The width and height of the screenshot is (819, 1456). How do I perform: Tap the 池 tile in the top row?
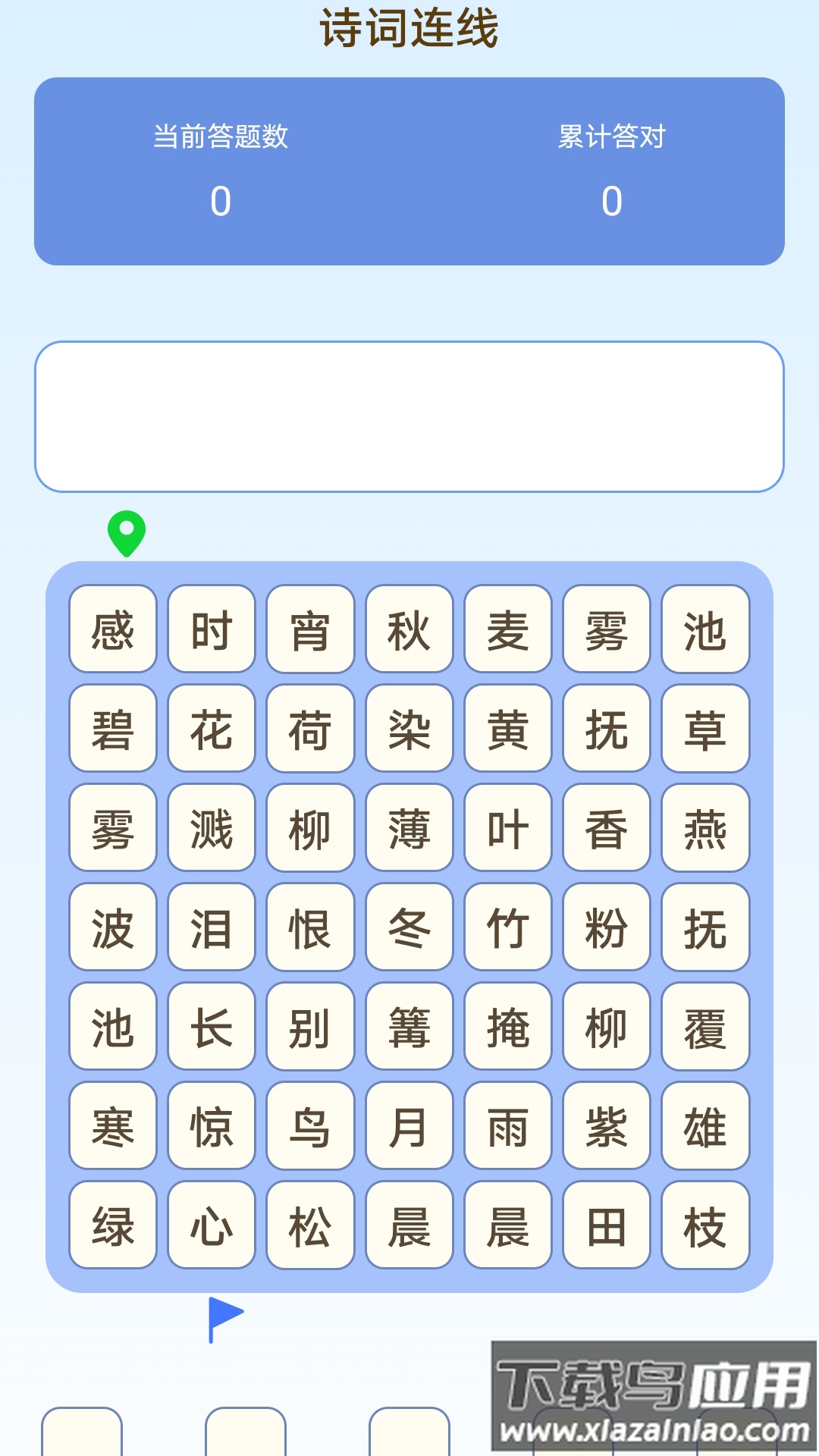[x=704, y=631]
